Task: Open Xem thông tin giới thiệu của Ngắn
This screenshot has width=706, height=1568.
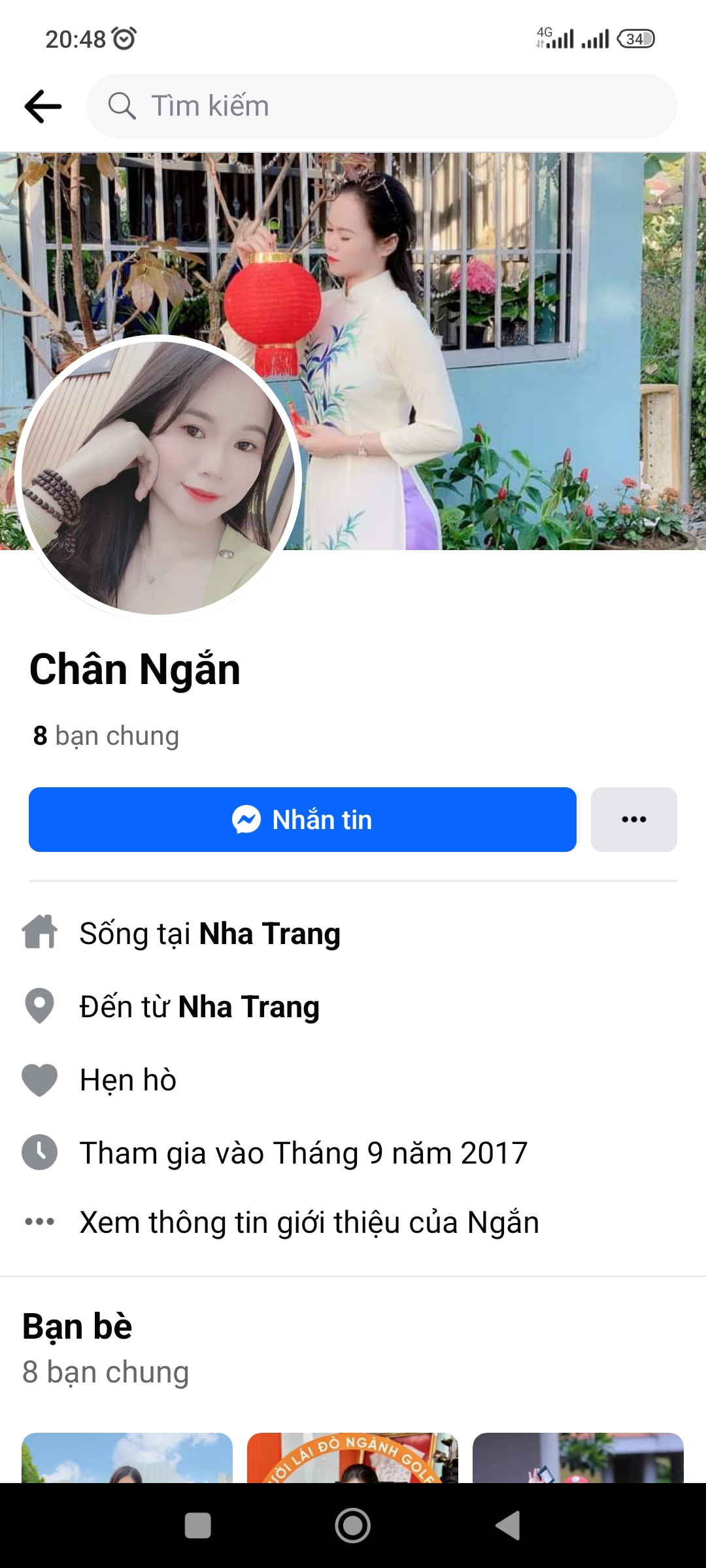Action: pos(309,1222)
